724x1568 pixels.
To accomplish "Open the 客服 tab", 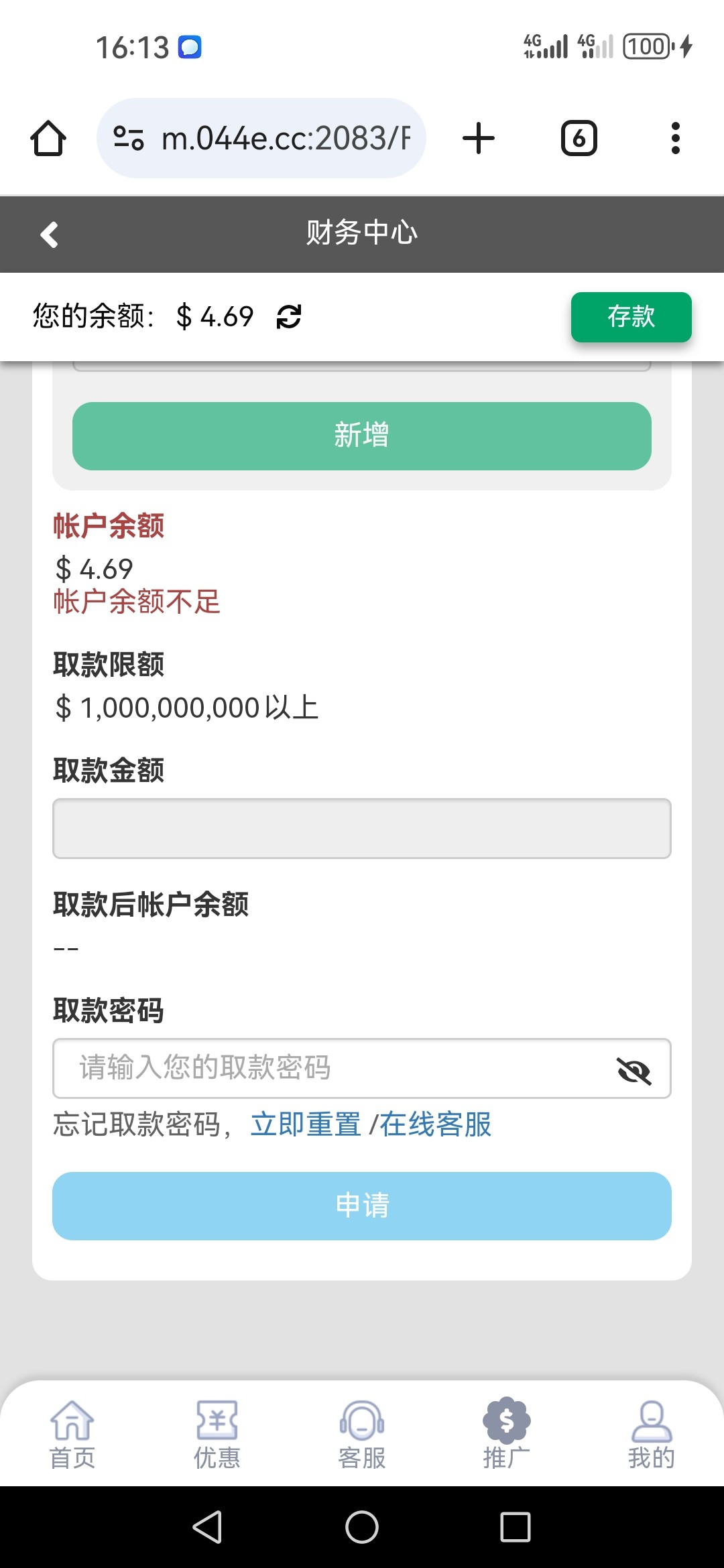I will click(x=362, y=1435).
